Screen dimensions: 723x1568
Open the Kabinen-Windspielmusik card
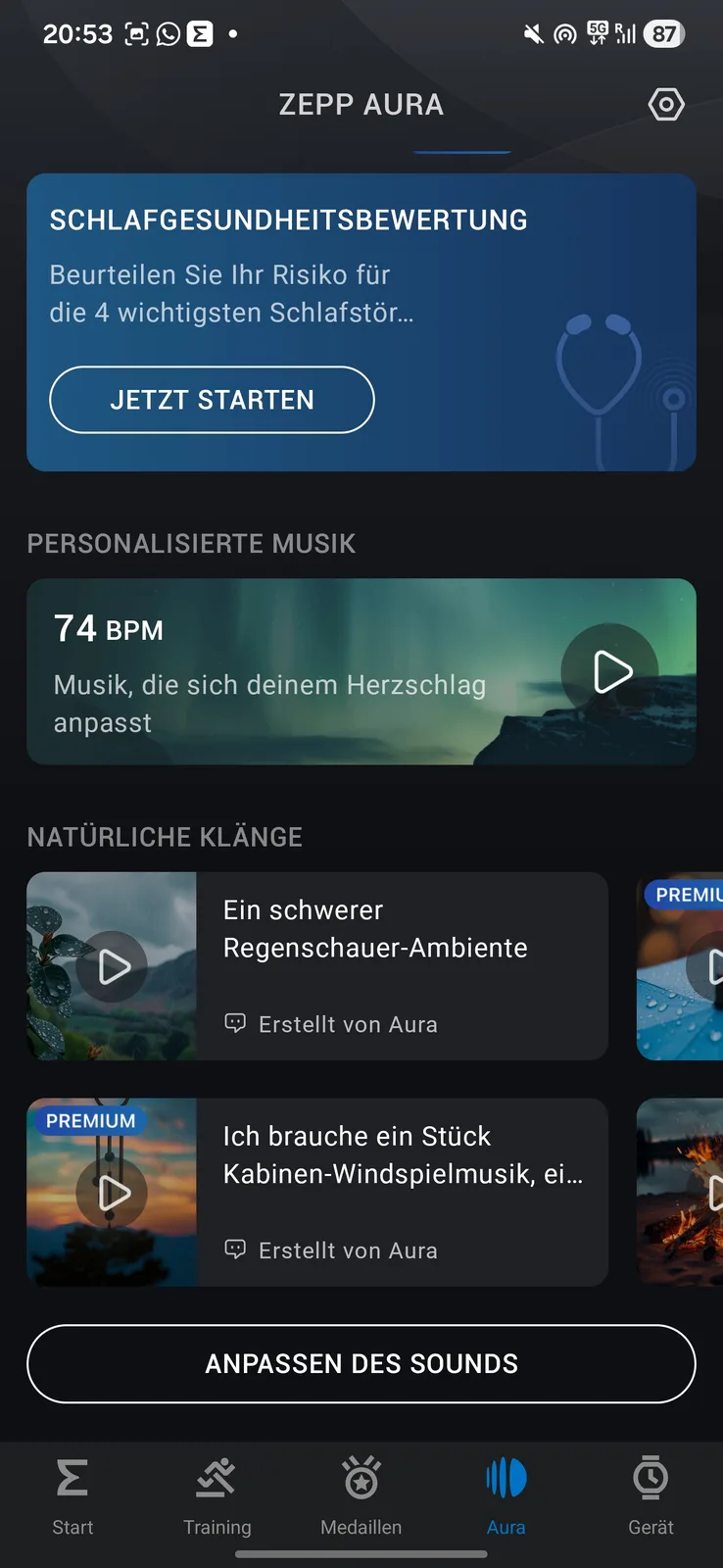[x=317, y=1193]
